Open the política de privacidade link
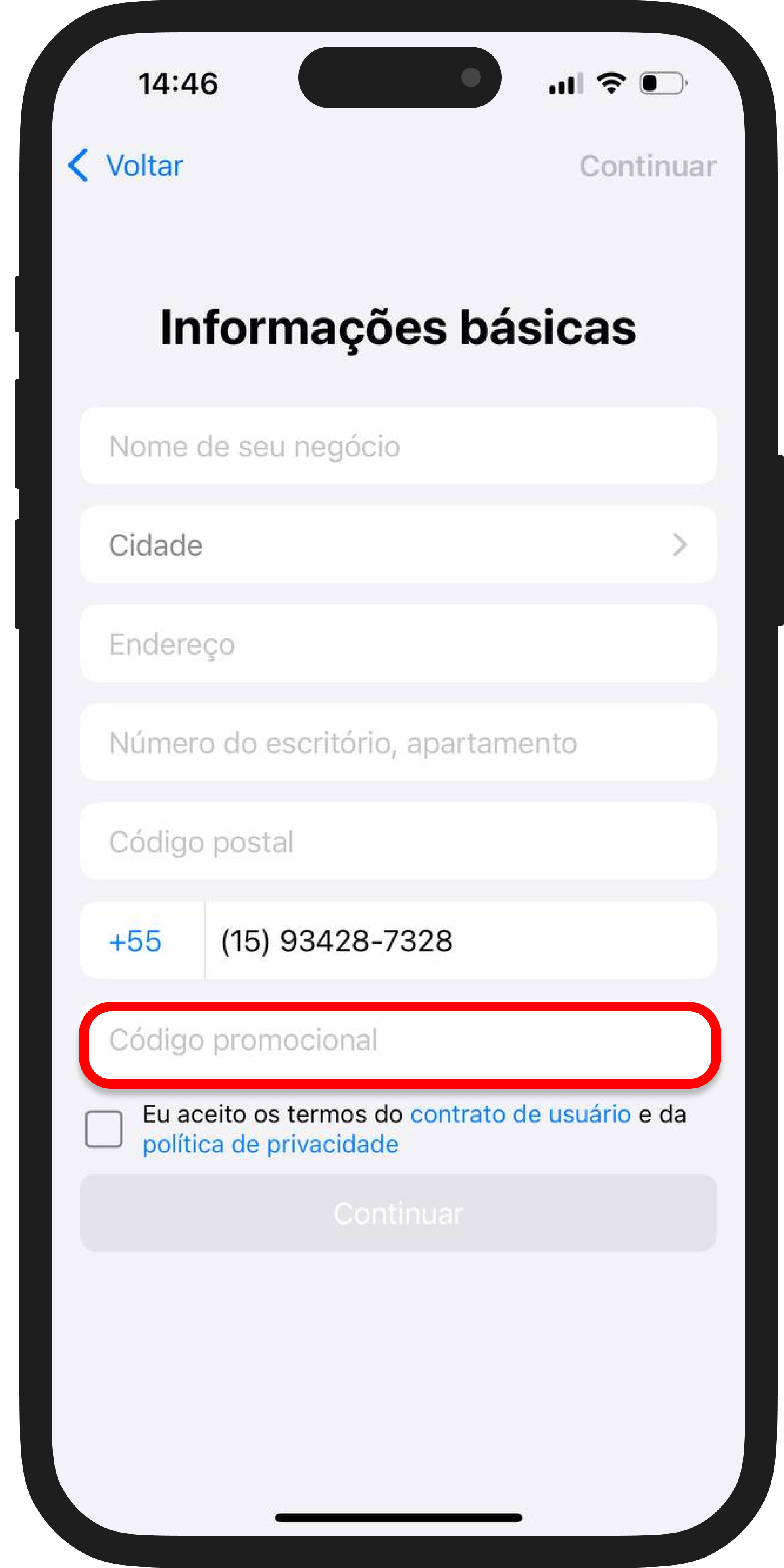The image size is (784, 1568). pyautogui.click(x=271, y=1145)
